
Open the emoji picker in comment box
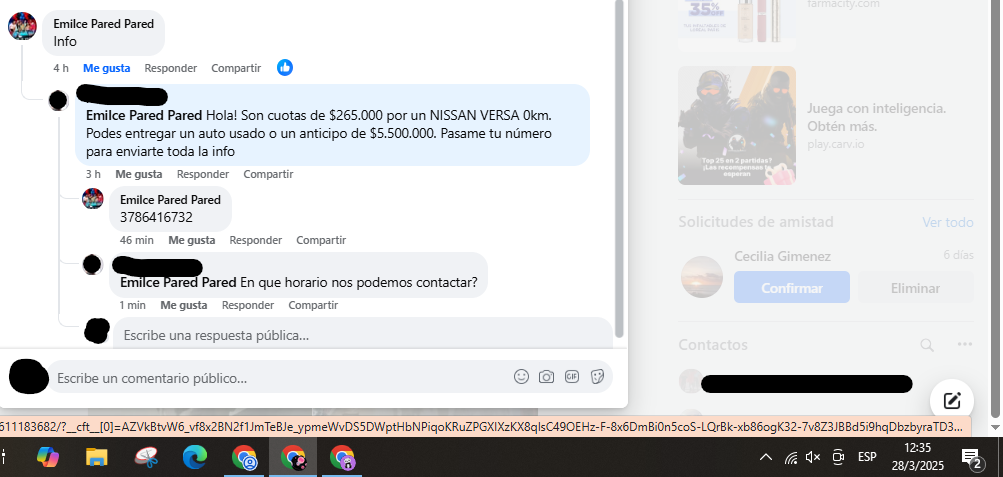(x=521, y=377)
